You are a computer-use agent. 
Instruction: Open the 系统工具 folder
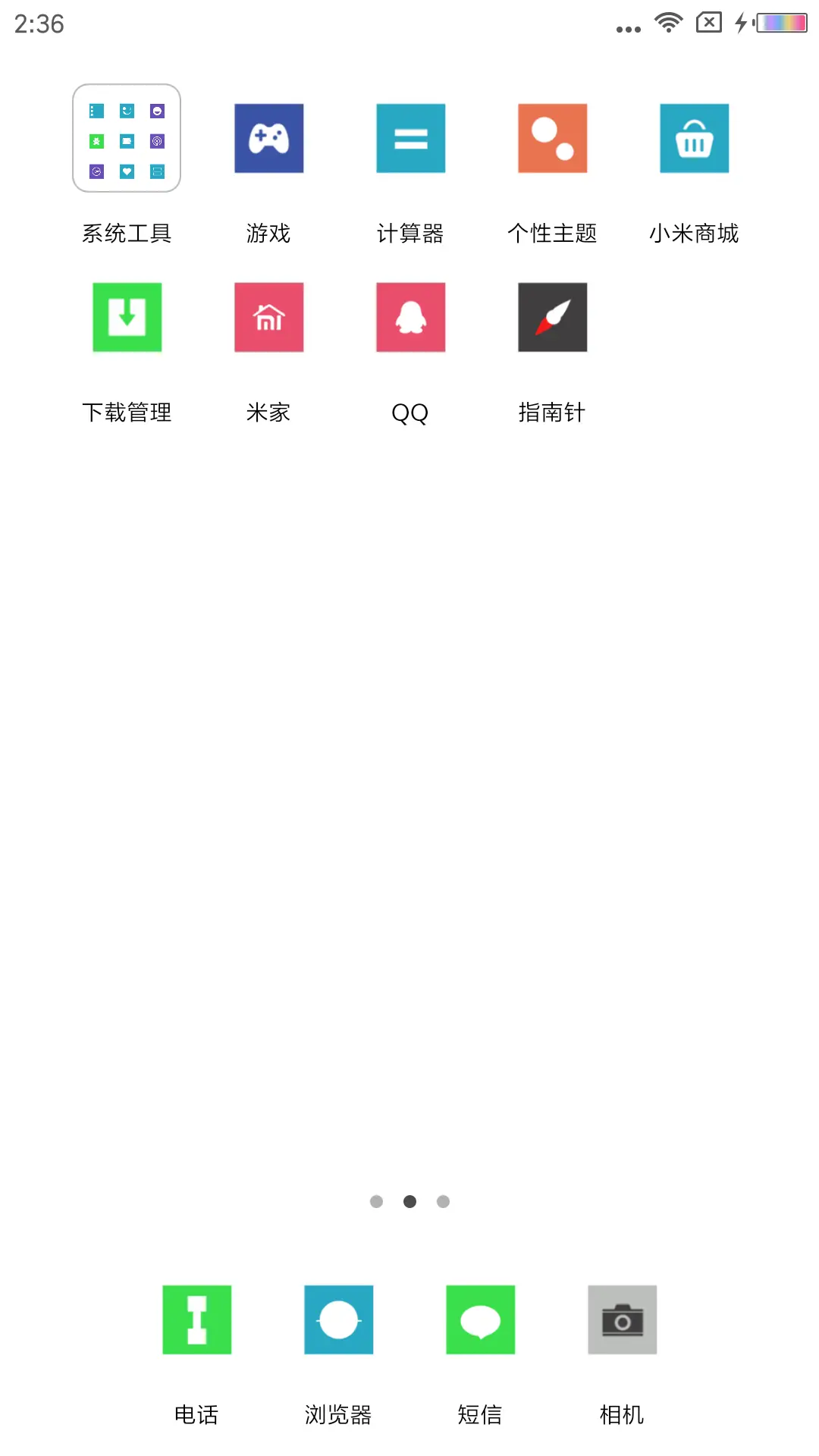[x=126, y=138]
